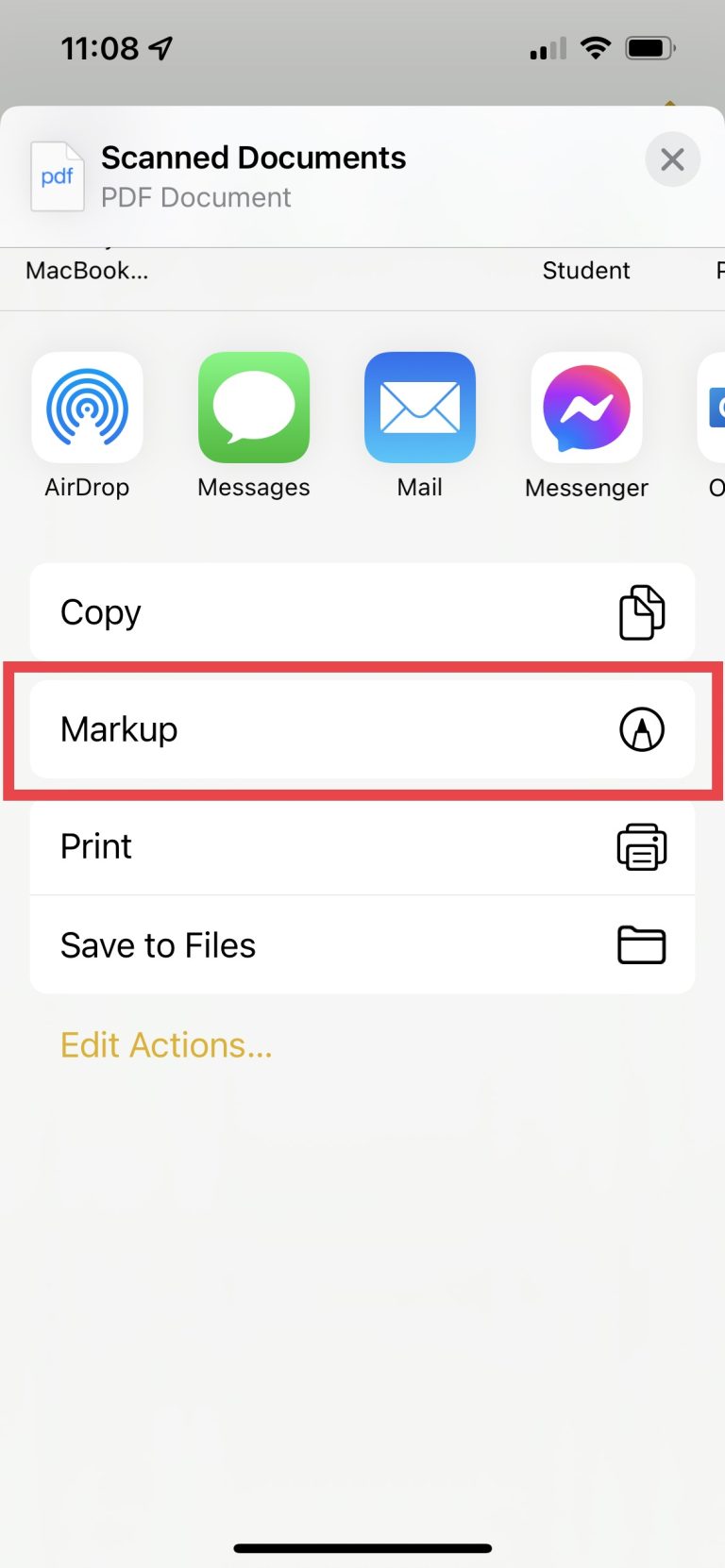Tap the Copy action icon
725x1568 pixels.
pyautogui.click(x=642, y=611)
